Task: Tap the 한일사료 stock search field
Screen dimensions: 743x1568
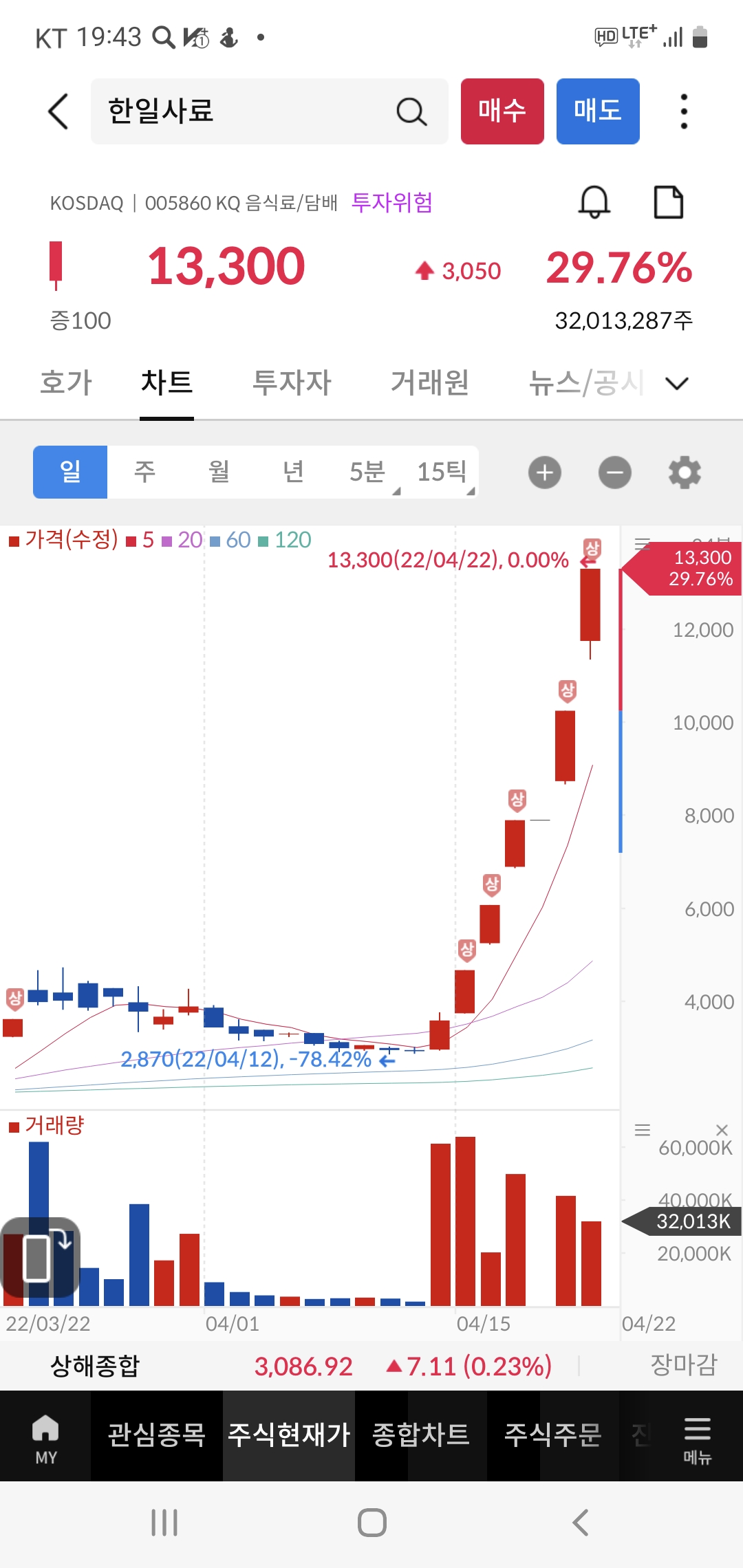Action: pos(248,111)
